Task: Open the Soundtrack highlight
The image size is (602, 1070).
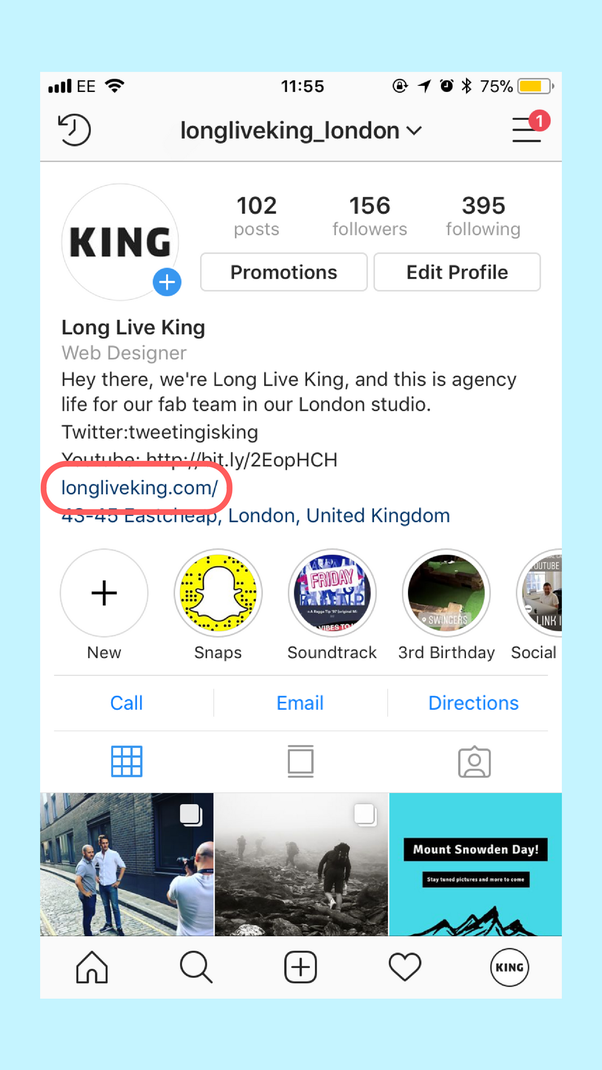Action: pyautogui.click(x=332, y=593)
